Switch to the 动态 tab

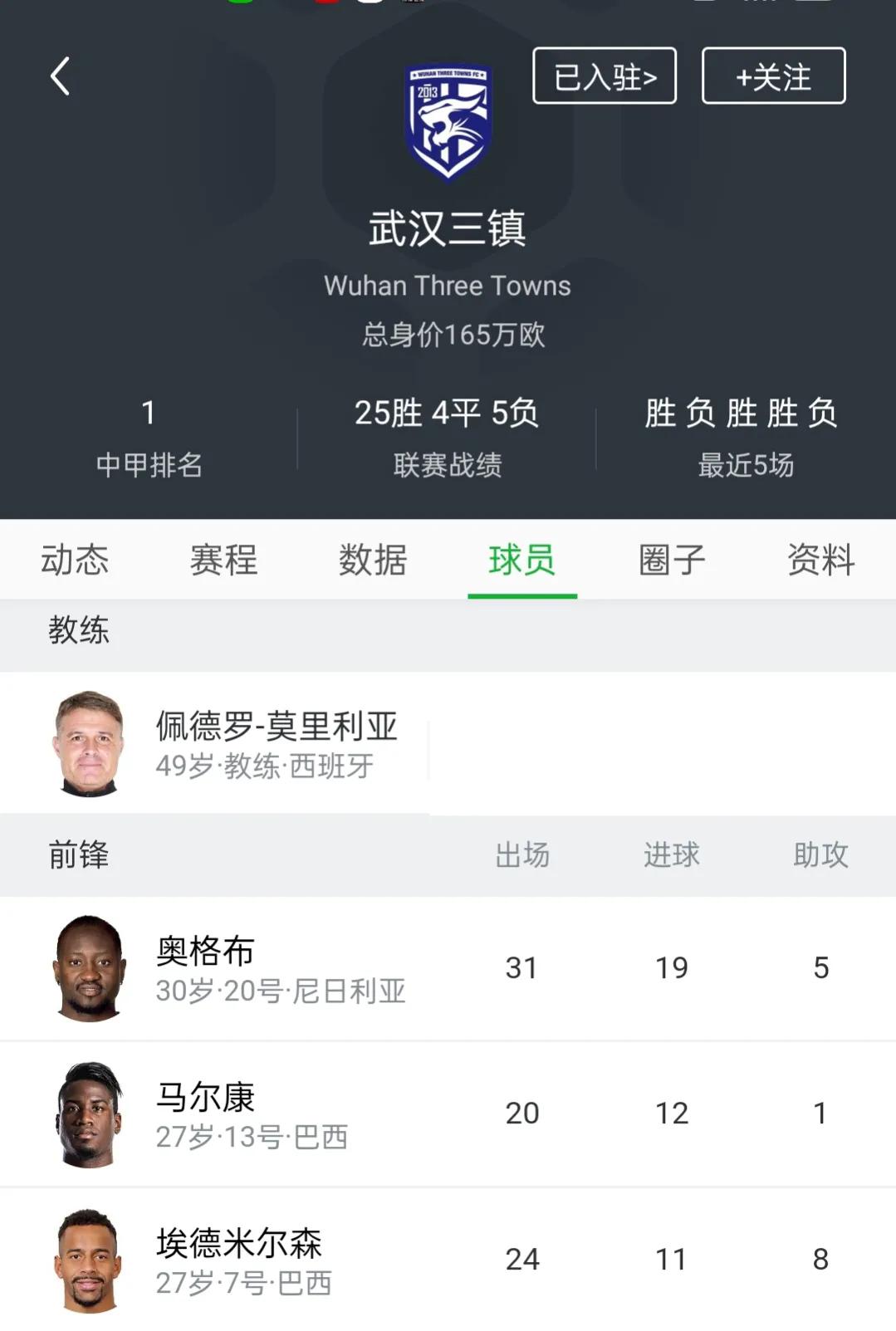[x=75, y=560]
